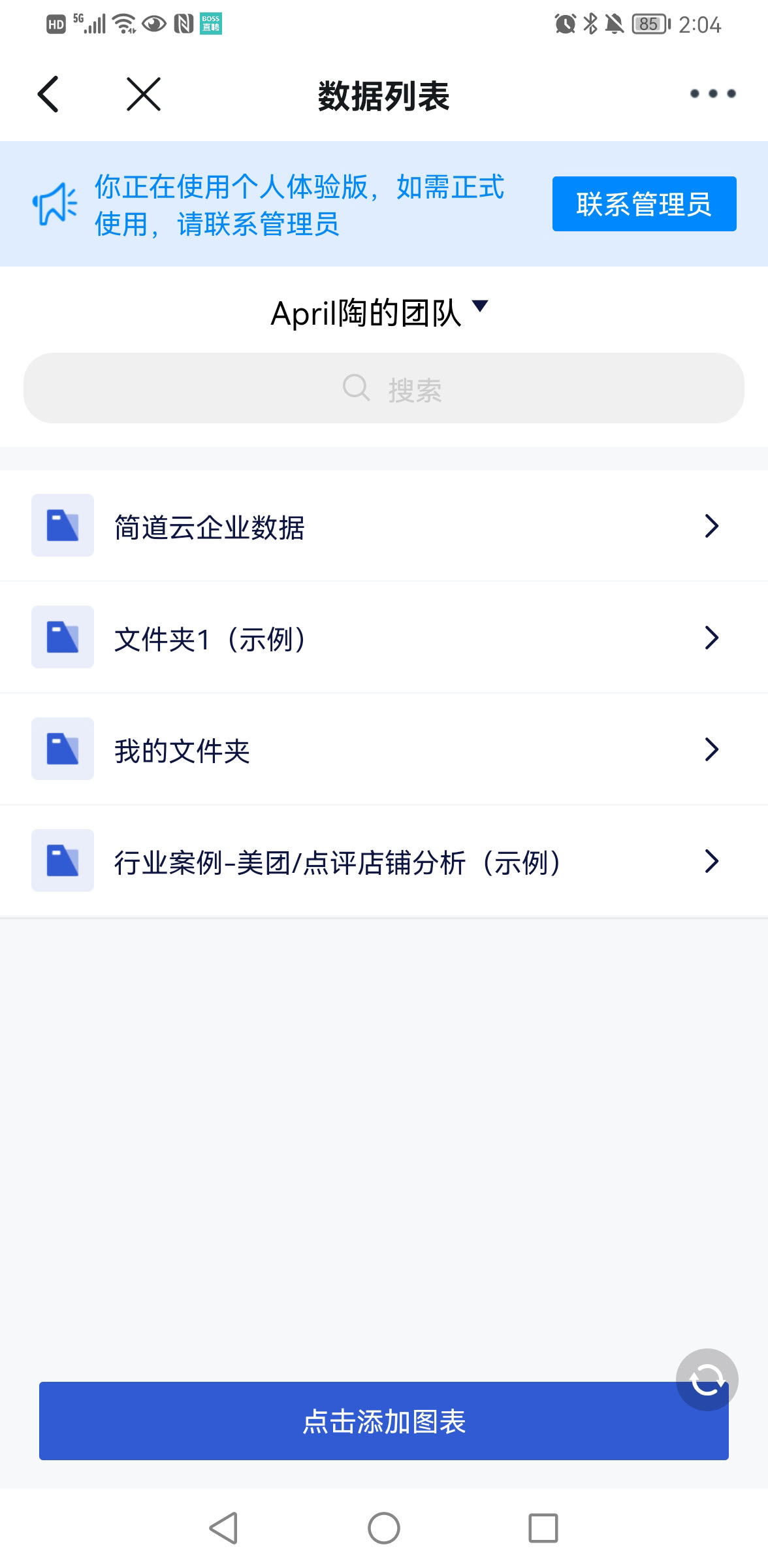Open the three-dot overflow menu

(712, 94)
